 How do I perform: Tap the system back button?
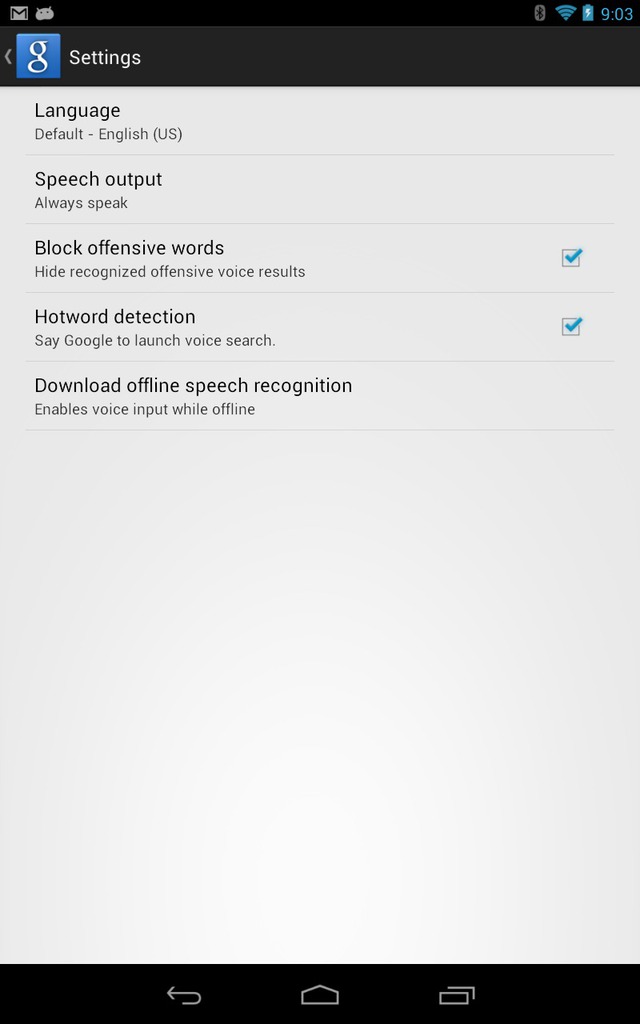click(x=184, y=995)
